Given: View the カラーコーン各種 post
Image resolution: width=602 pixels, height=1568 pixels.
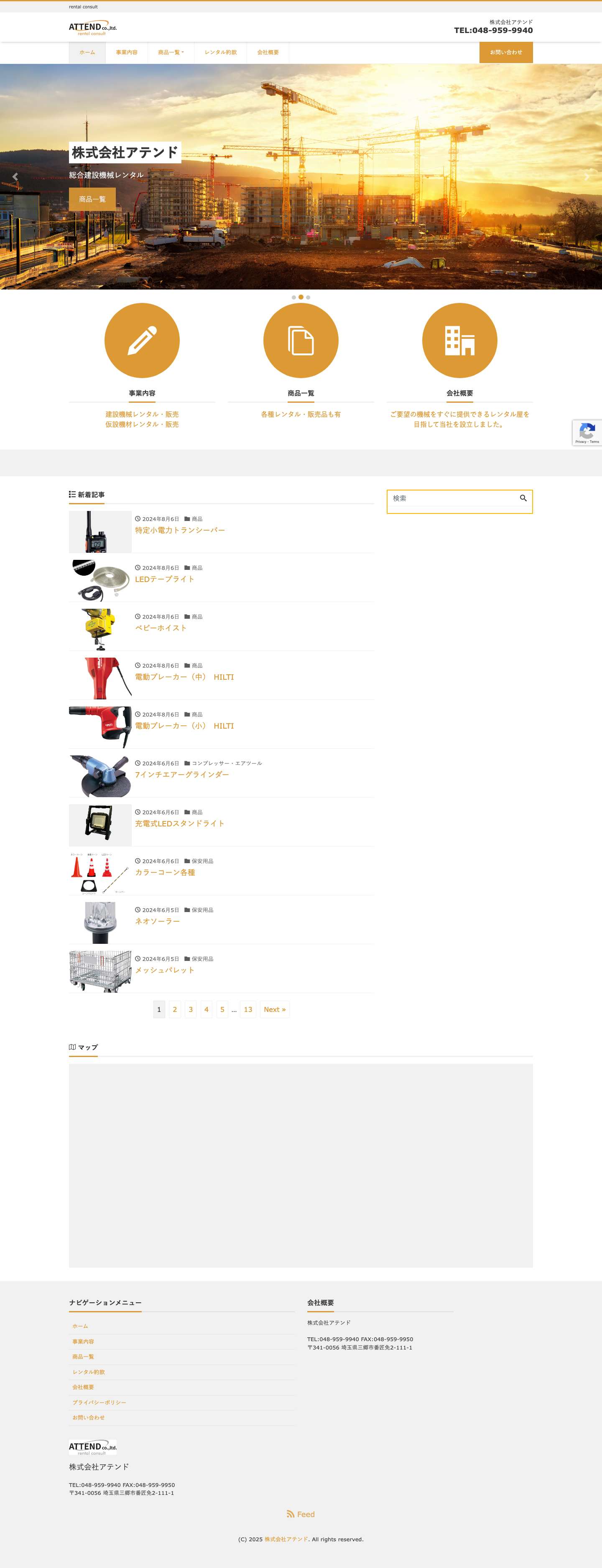Looking at the screenshot, I should pos(165,872).
